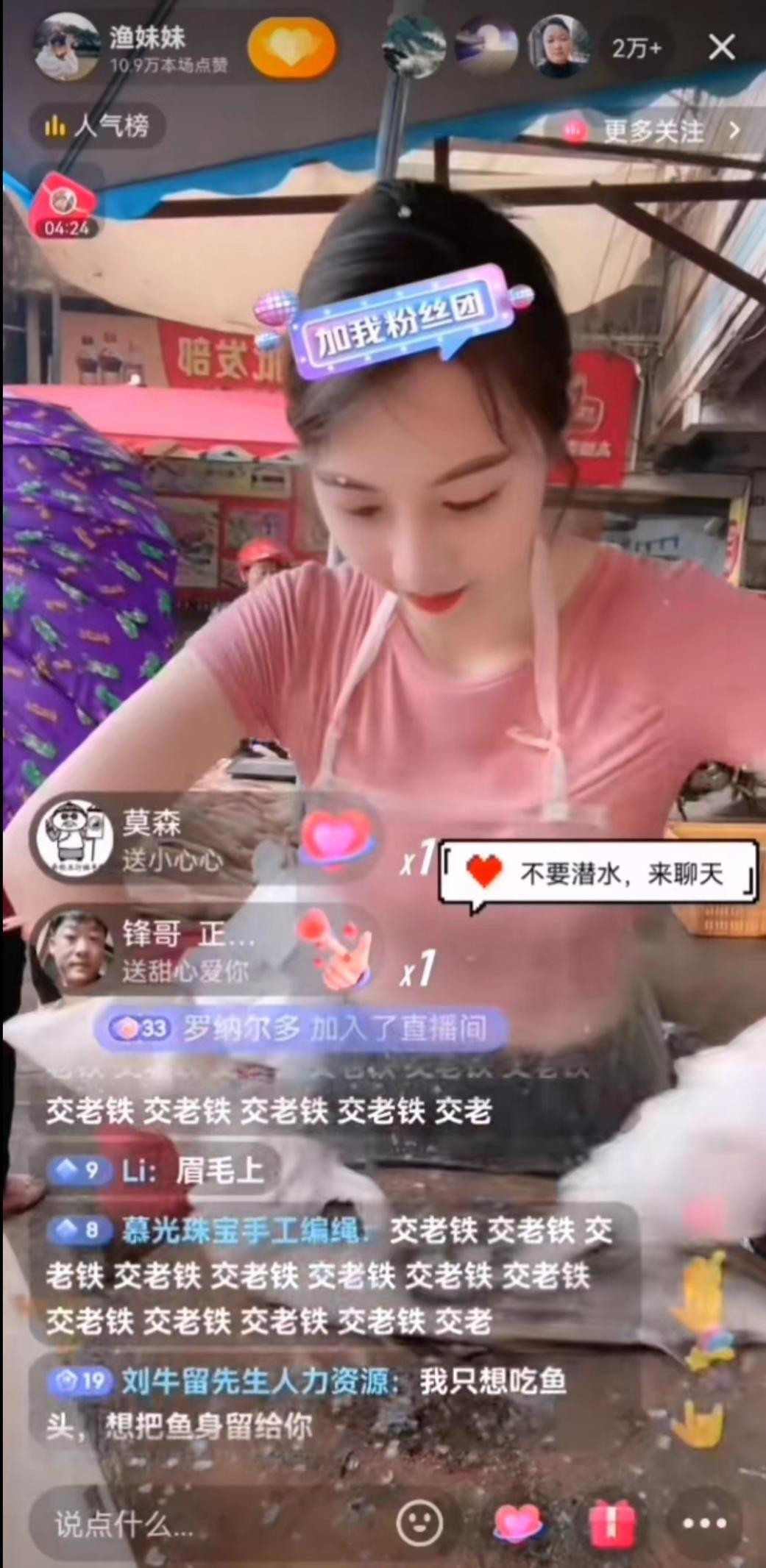Tap the golden heart likes badge
The height and width of the screenshot is (1568, 766).
point(291,46)
